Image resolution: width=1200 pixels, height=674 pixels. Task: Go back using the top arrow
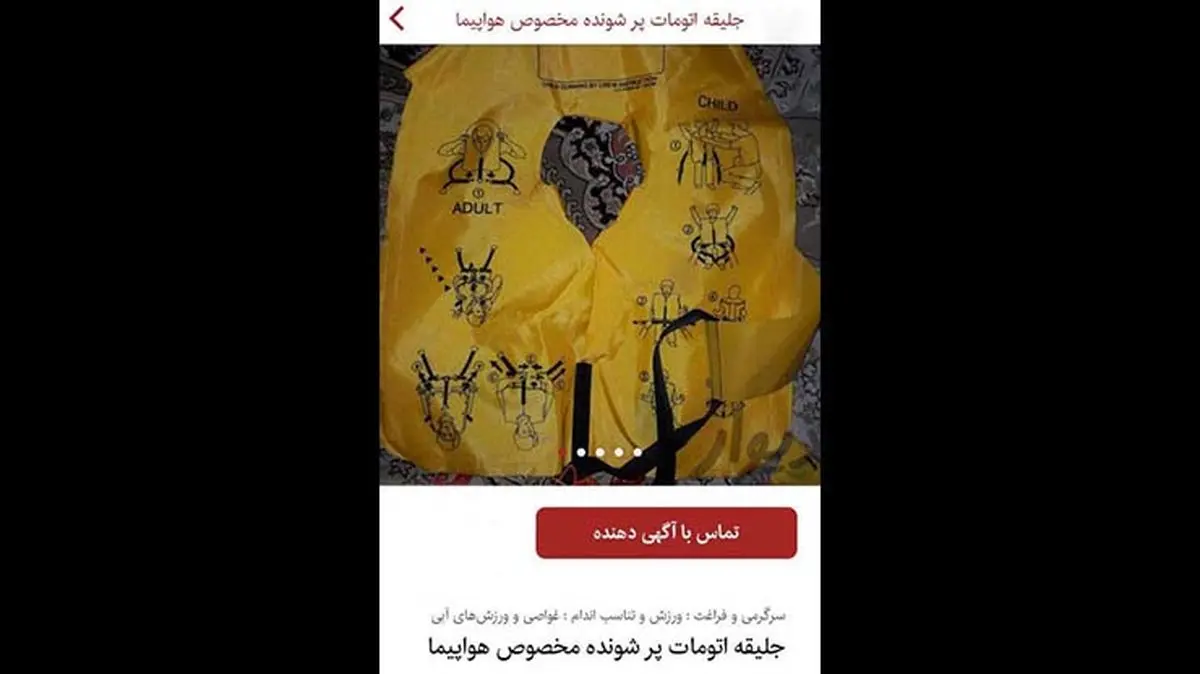[398, 19]
